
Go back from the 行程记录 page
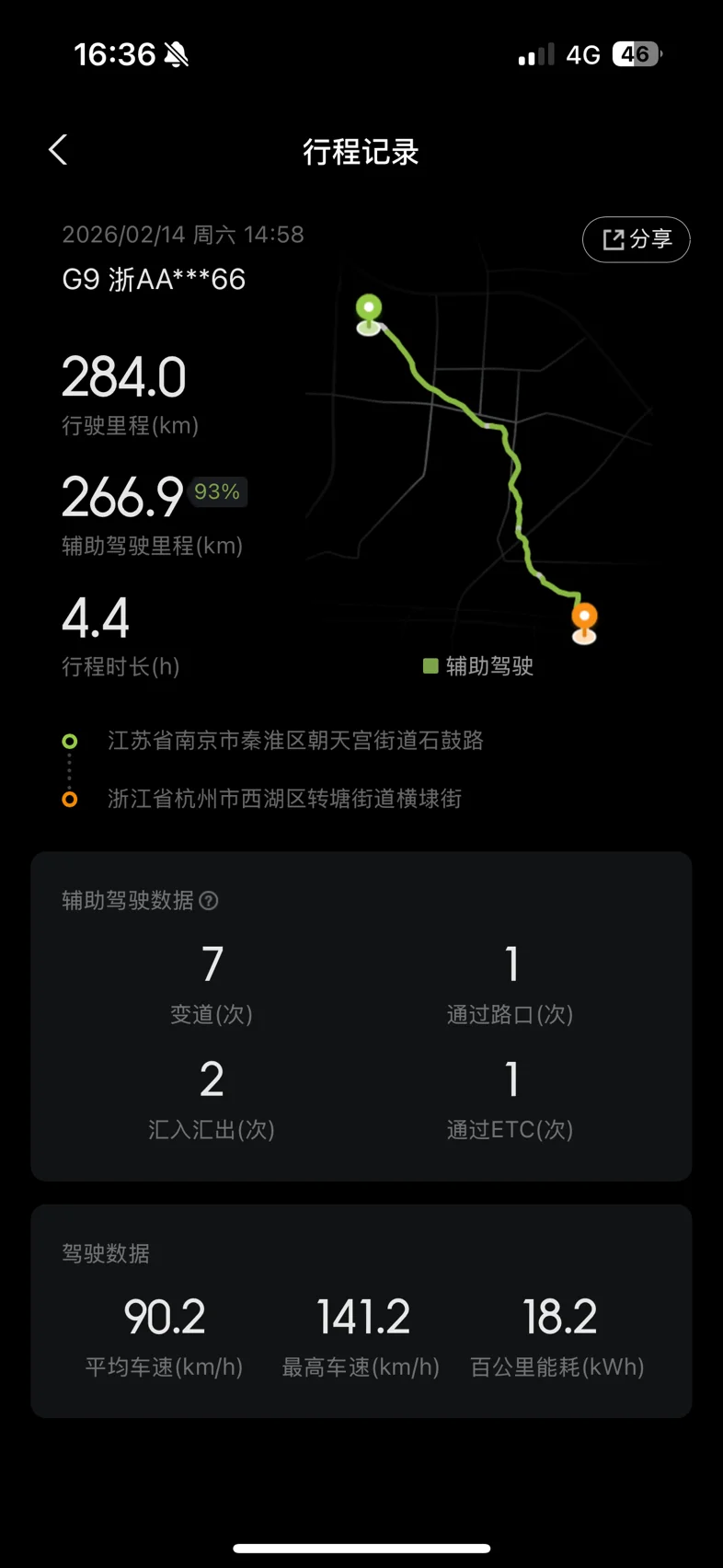(x=58, y=150)
